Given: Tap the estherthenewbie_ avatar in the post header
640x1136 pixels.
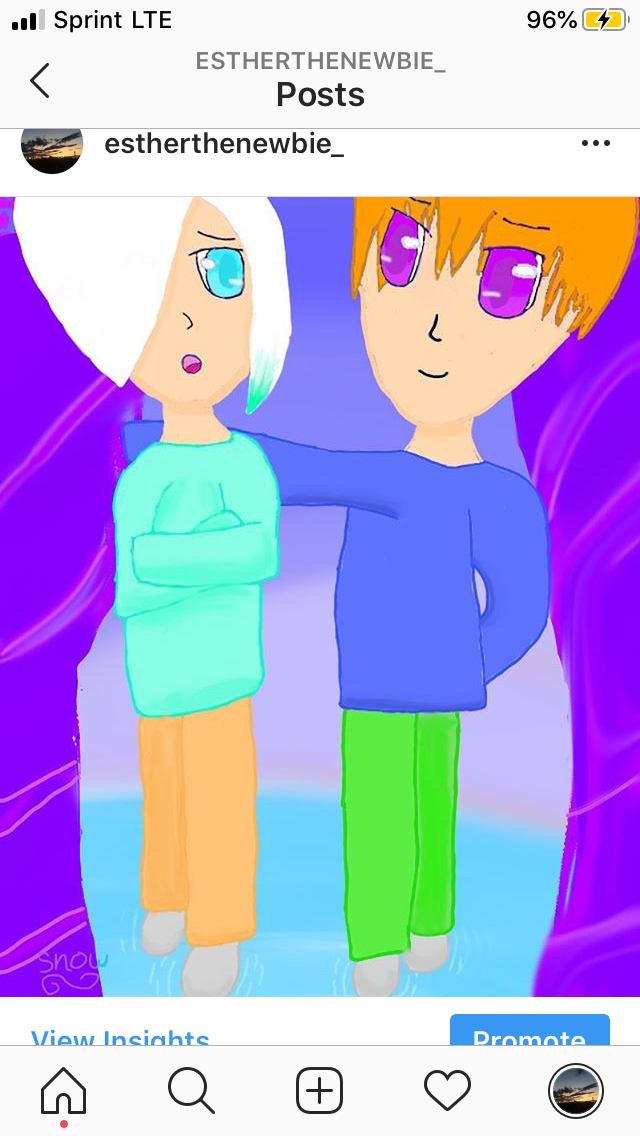Looking at the screenshot, I should (52, 149).
